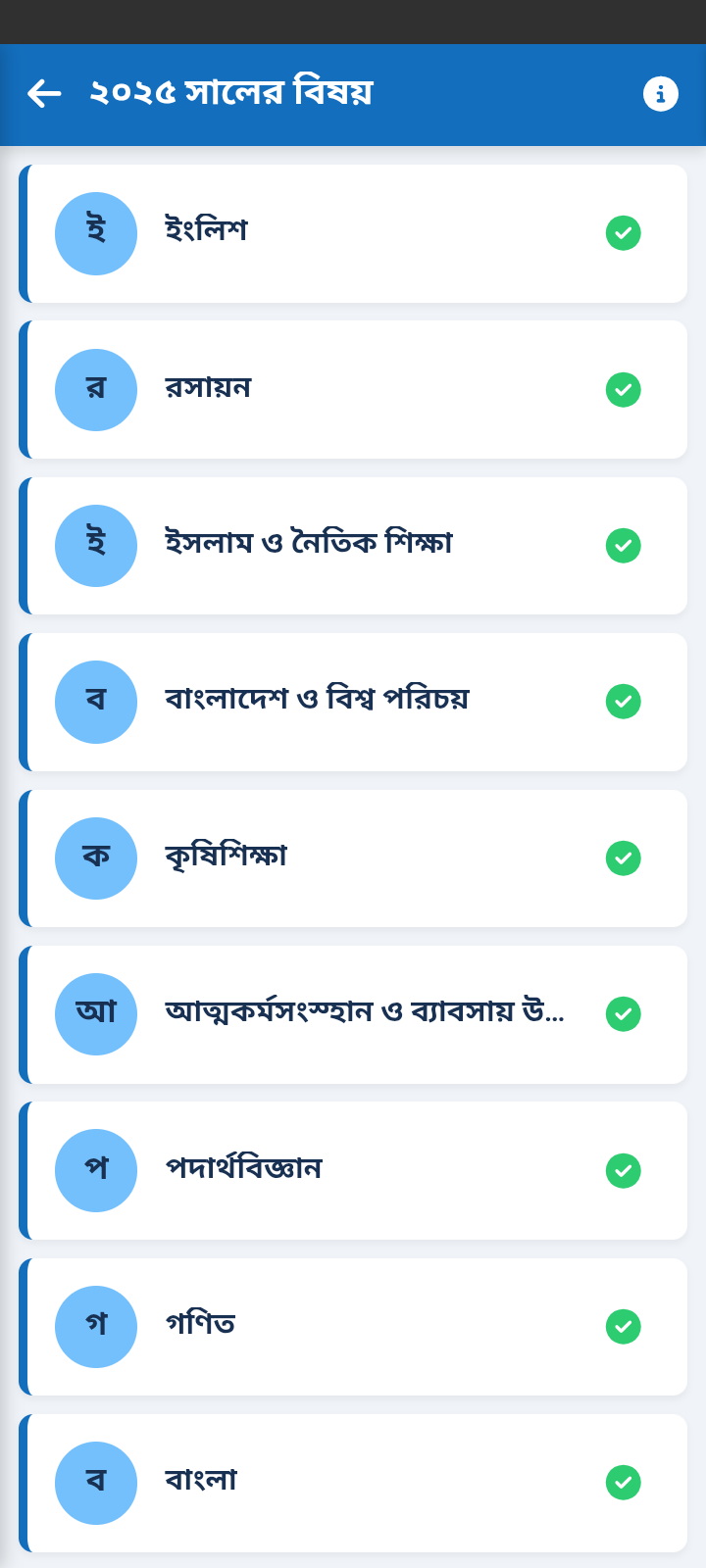Select the গণিত subject row
This screenshot has width=706, height=1568.
tap(353, 1326)
